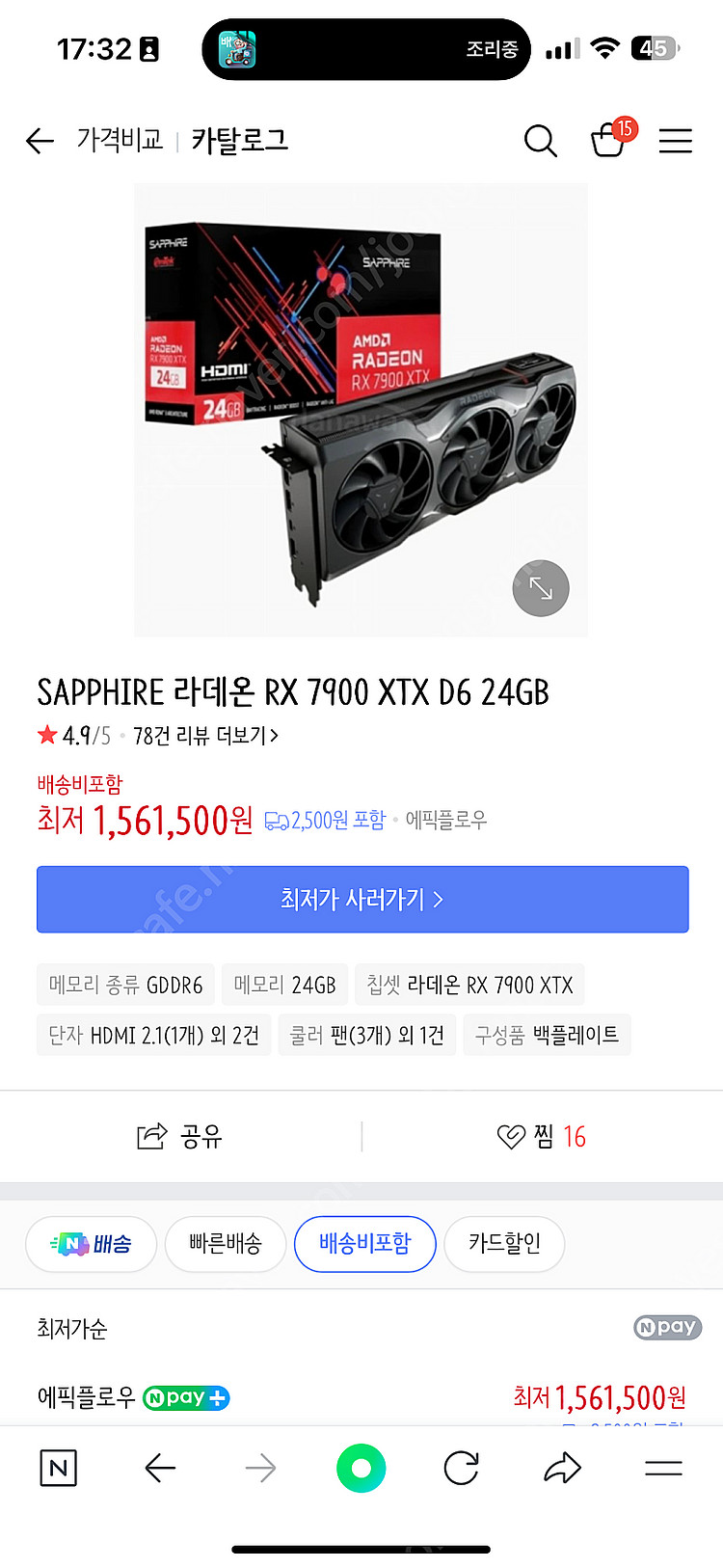This screenshot has height=1568, width=723.
Task: Tap the Naver home icon in browser bar
Action: click(58, 1468)
